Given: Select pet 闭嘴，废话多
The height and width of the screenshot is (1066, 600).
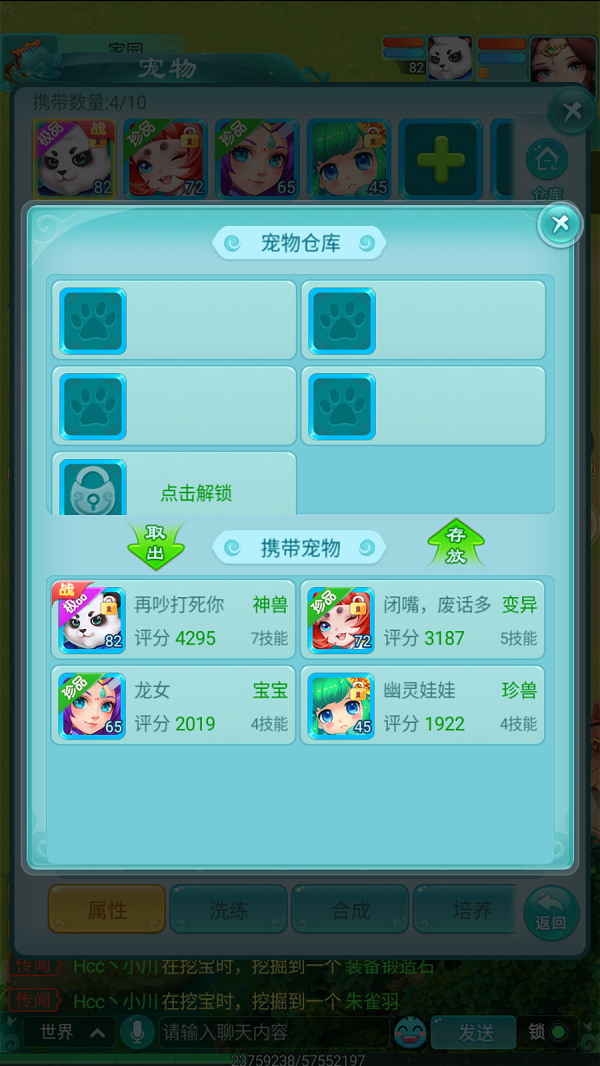Looking at the screenshot, I should (x=423, y=620).
